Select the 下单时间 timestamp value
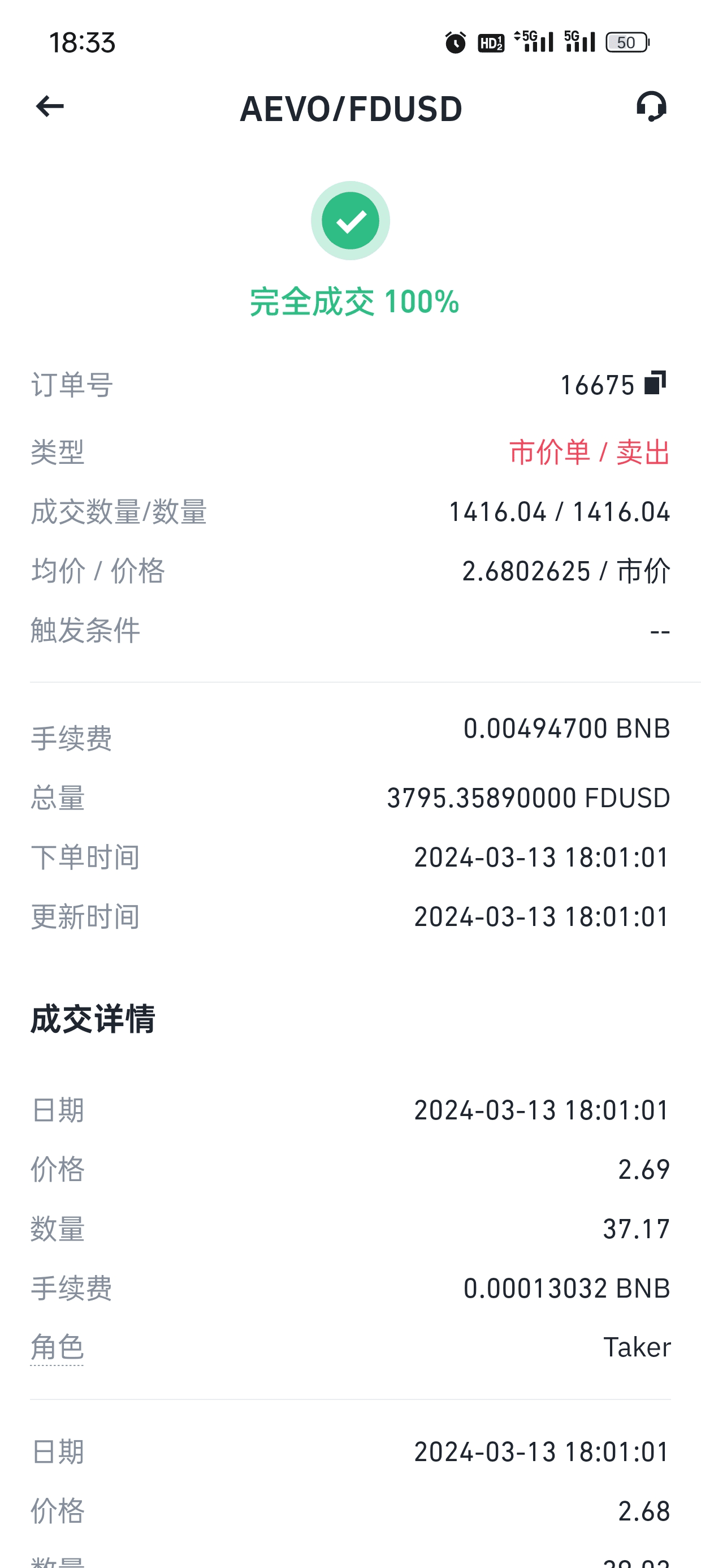The height and width of the screenshot is (1568, 701). [541, 857]
